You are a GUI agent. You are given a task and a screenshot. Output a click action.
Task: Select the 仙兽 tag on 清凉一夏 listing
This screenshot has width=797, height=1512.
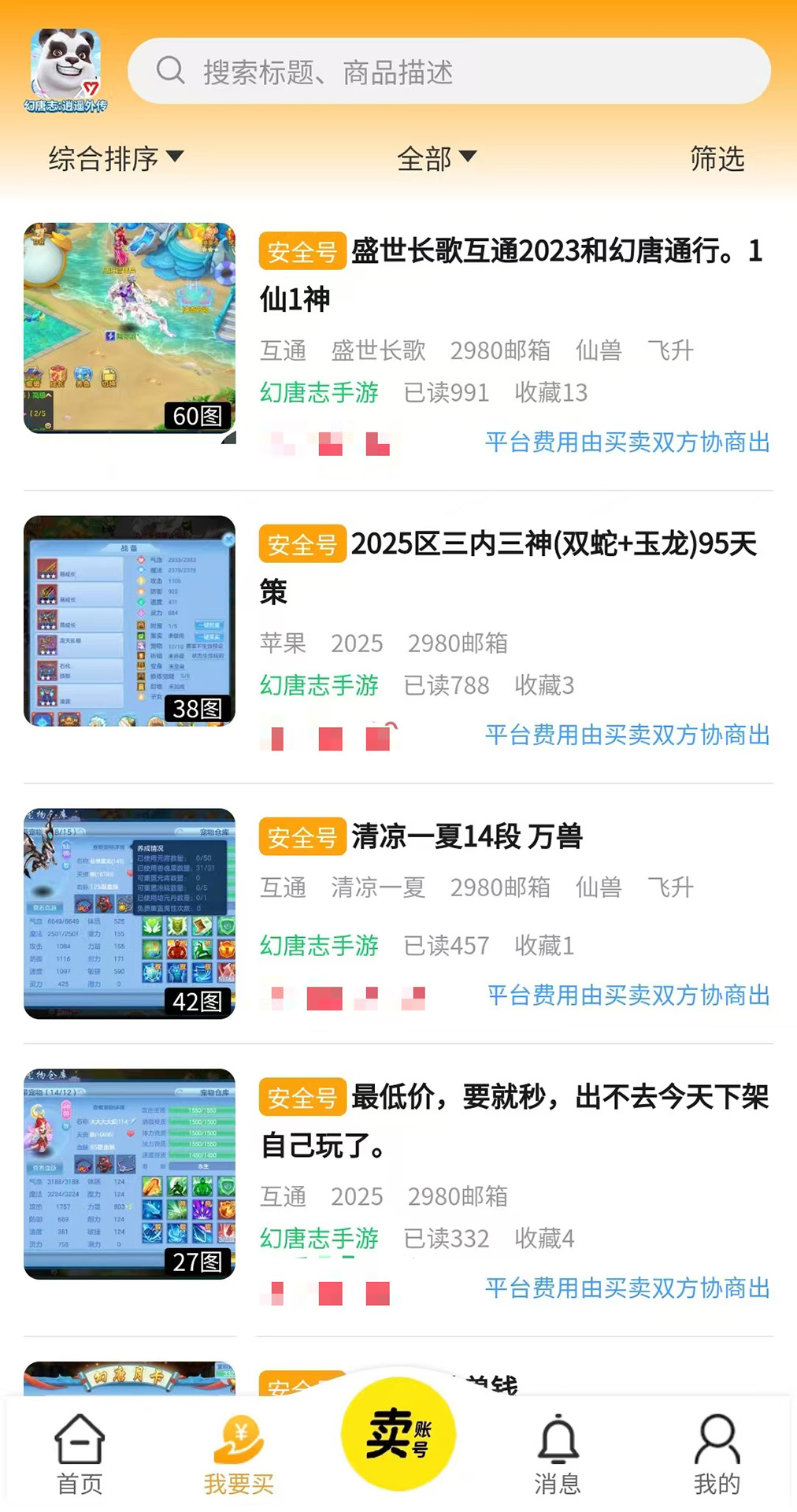pos(599,888)
